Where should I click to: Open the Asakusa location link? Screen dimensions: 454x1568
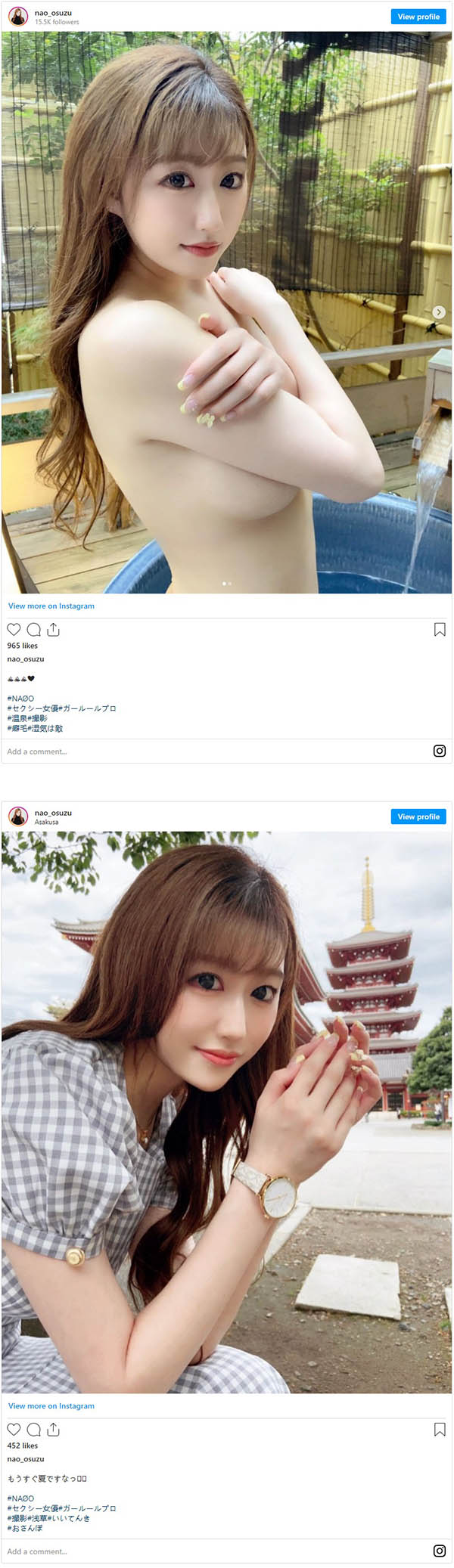(x=46, y=822)
